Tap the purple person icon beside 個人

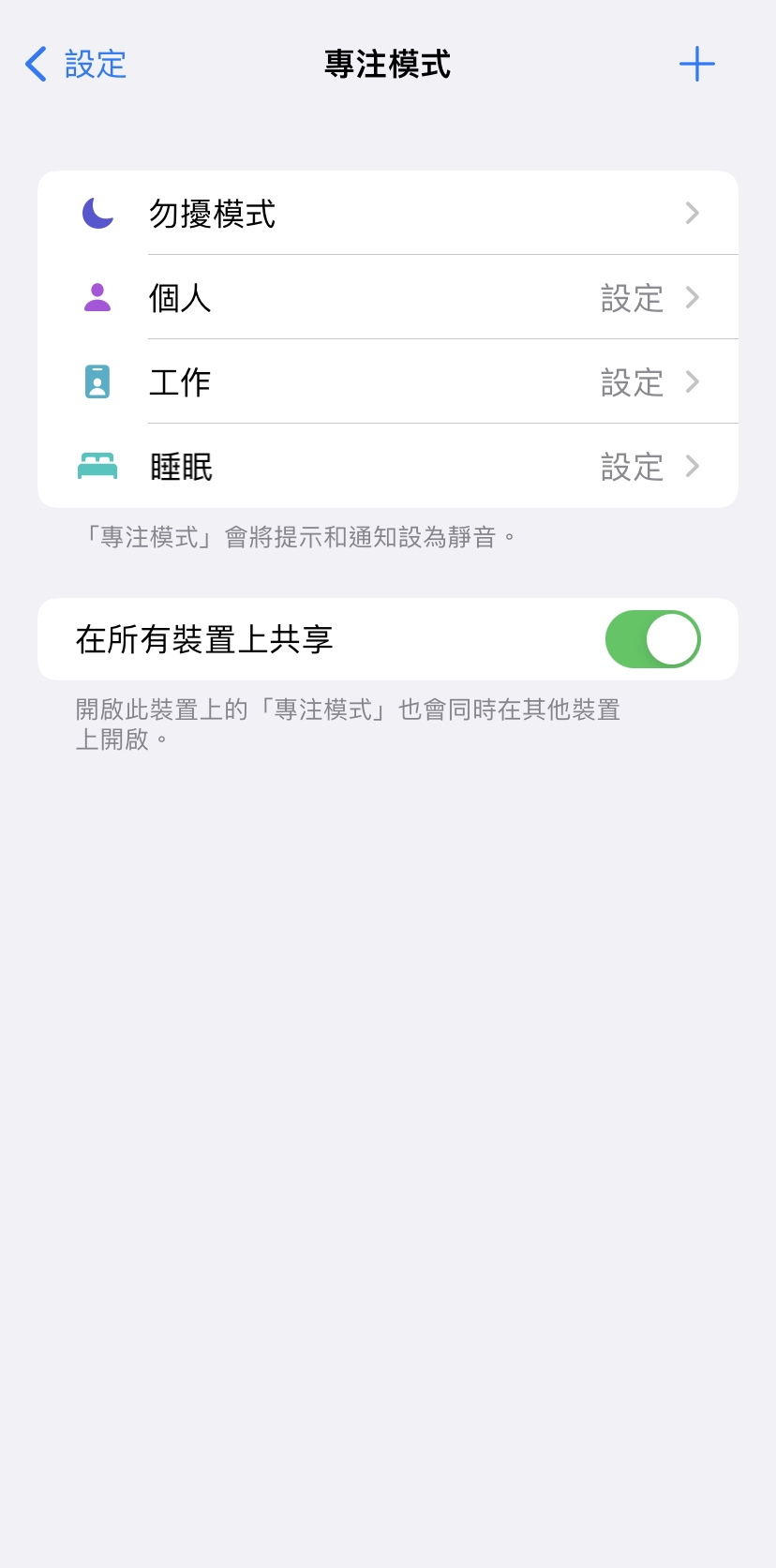click(x=97, y=296)
